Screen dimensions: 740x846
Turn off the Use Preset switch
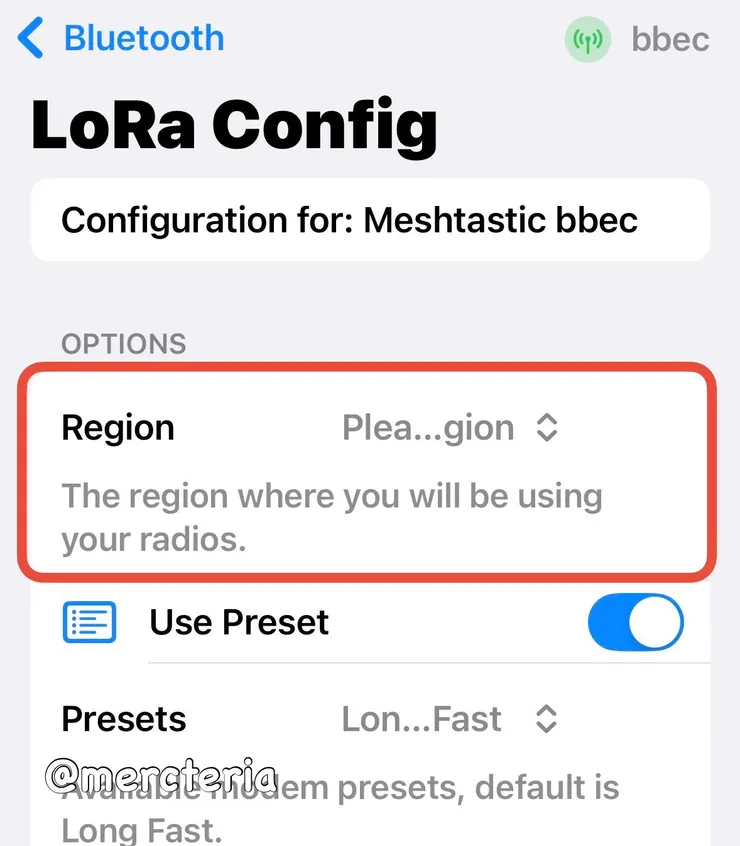point(635,623)
